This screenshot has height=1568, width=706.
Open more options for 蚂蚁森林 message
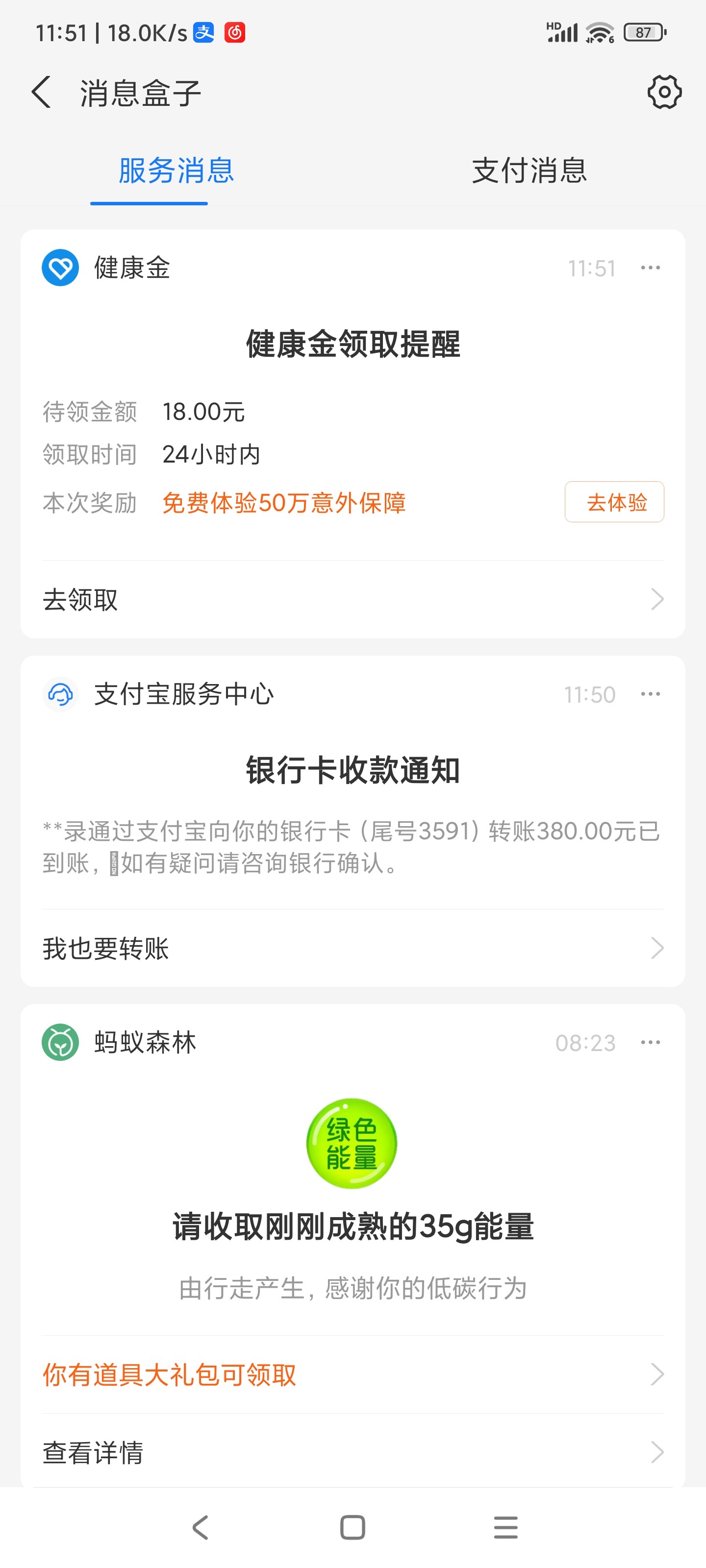coord(650,1043)
